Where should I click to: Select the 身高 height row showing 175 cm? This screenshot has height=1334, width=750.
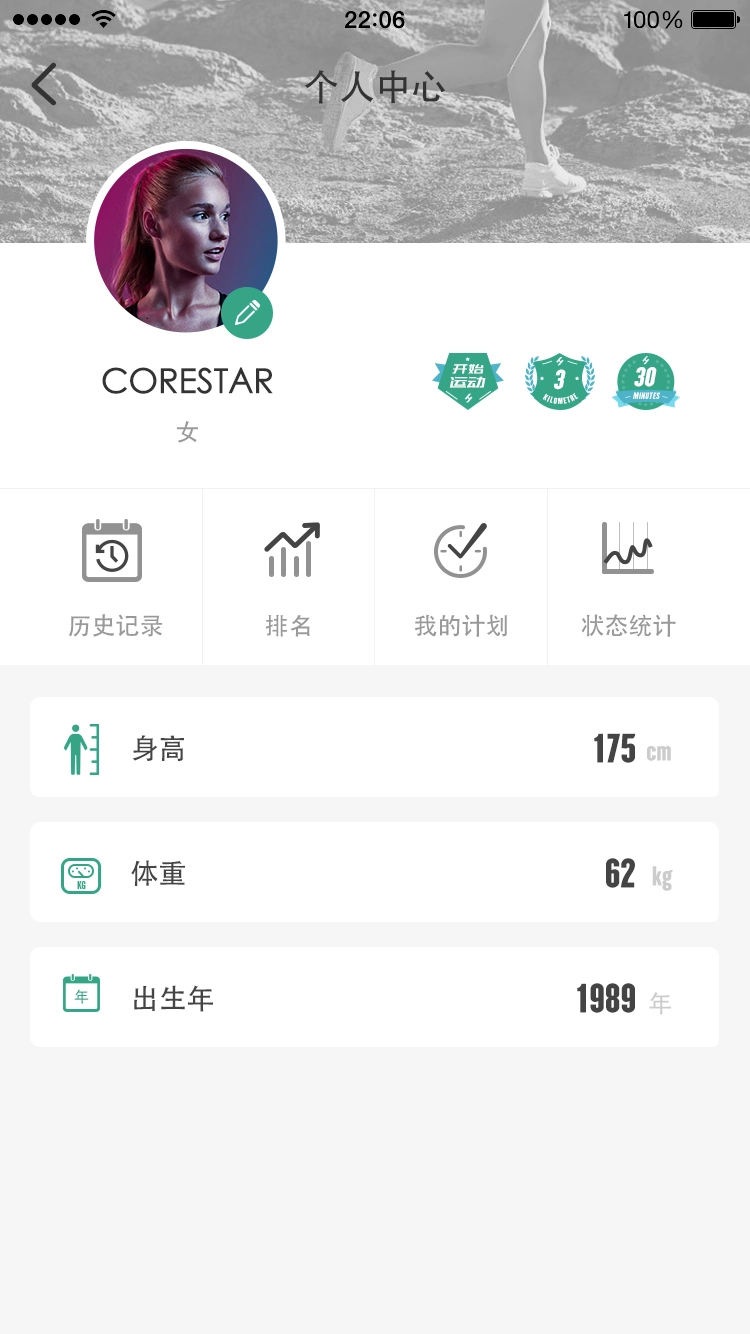click(375, 748)
